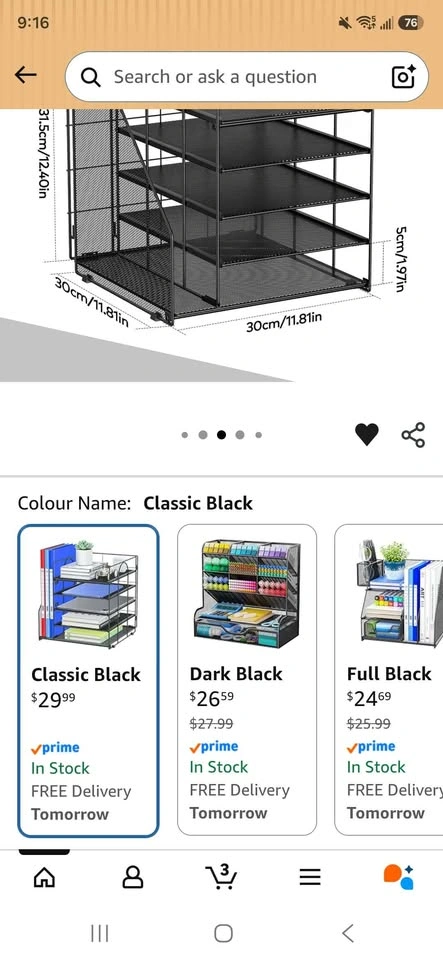Open the Home tab
Viewport: 443px width, 960px height.
click(44, 878)
